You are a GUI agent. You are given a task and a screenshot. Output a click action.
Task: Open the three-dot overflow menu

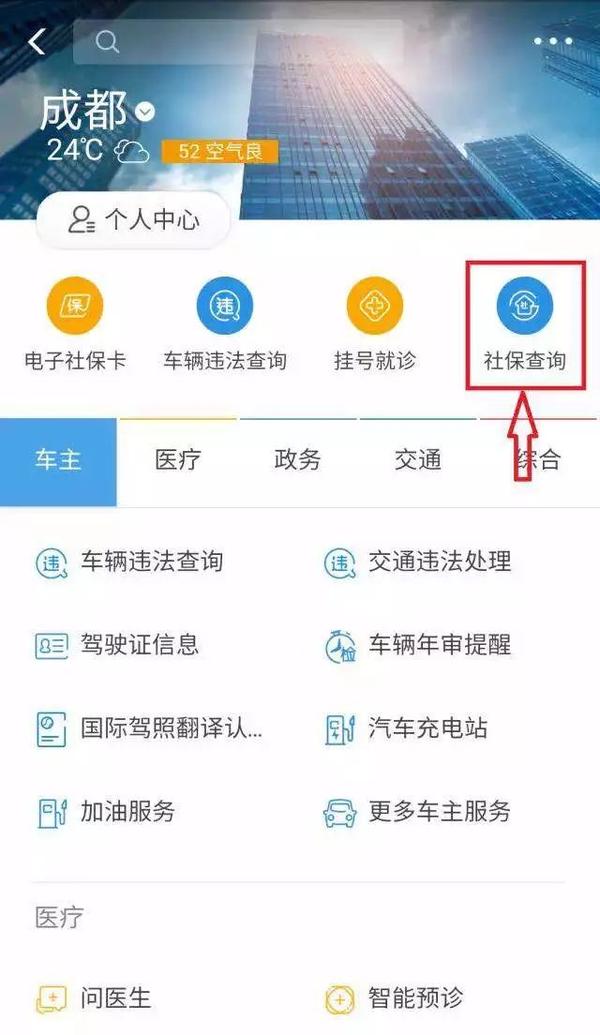pos(554,42)
